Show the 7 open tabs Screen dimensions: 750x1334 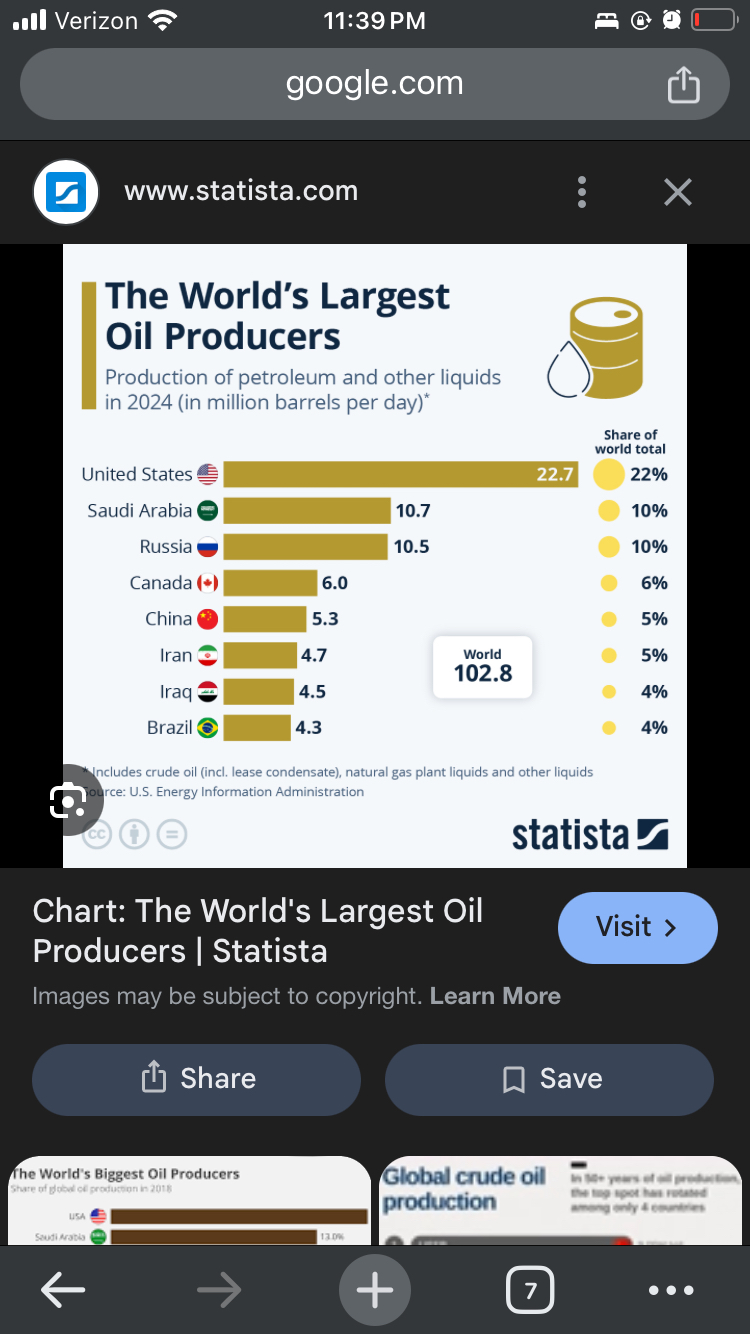(x=530, y=1291)
